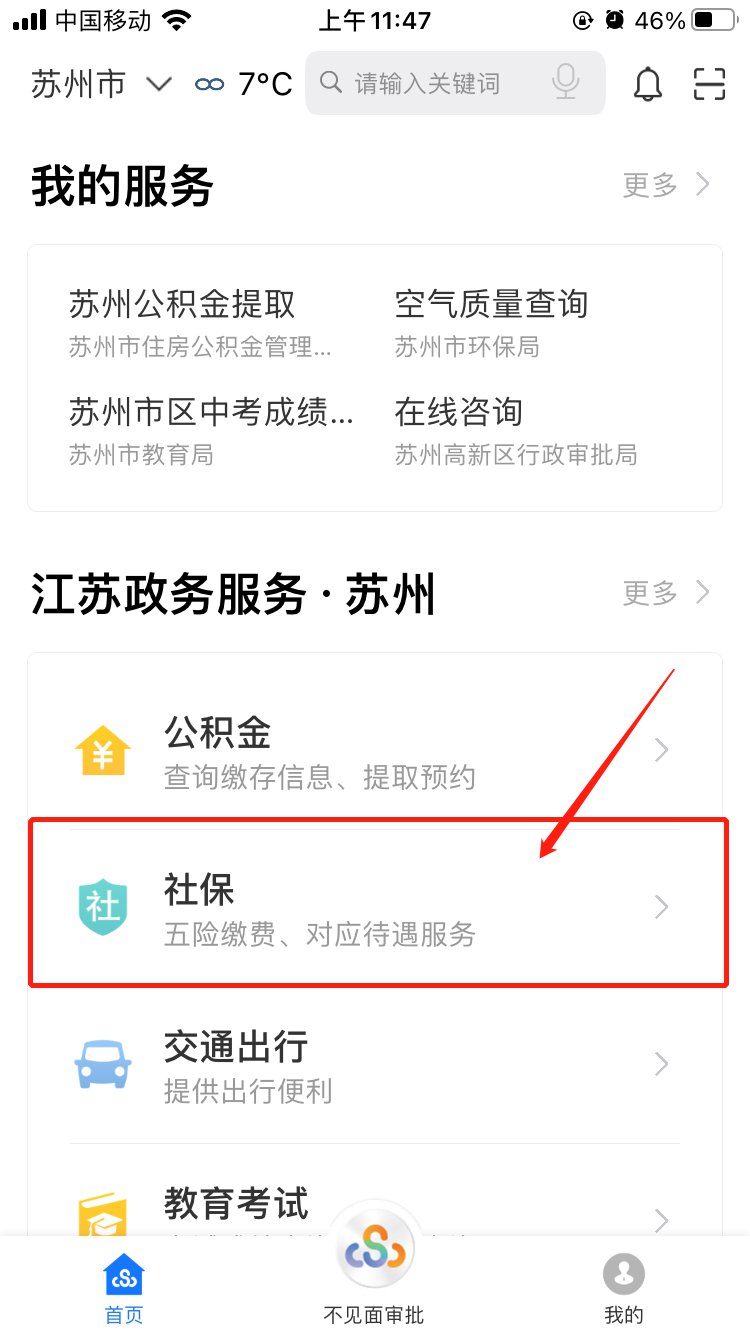Switch to the 首页 tab
Screen dimensions: 750x1334
124,1288
